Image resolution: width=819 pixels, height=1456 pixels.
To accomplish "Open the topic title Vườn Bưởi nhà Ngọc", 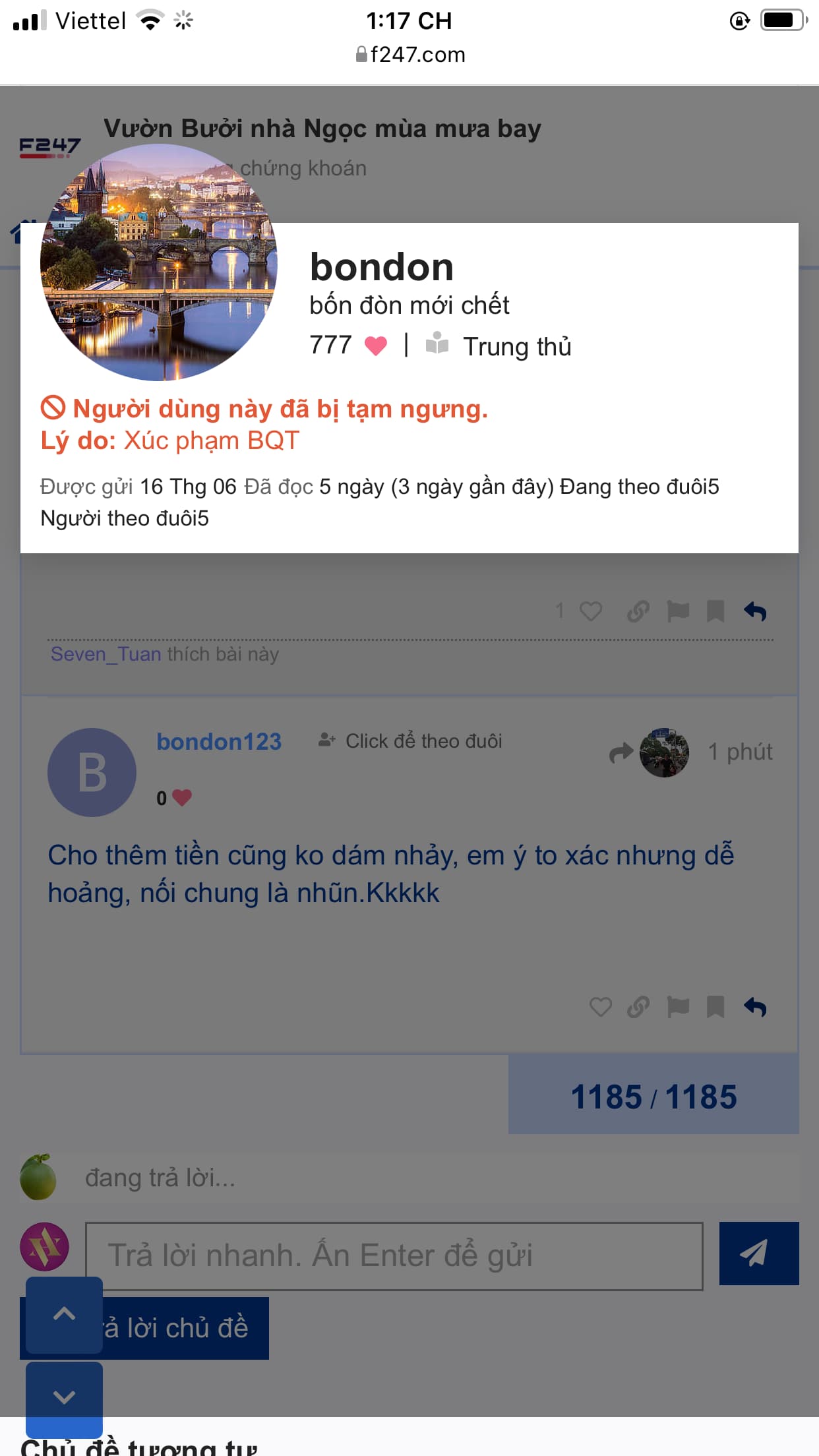I will coord(322,129).
